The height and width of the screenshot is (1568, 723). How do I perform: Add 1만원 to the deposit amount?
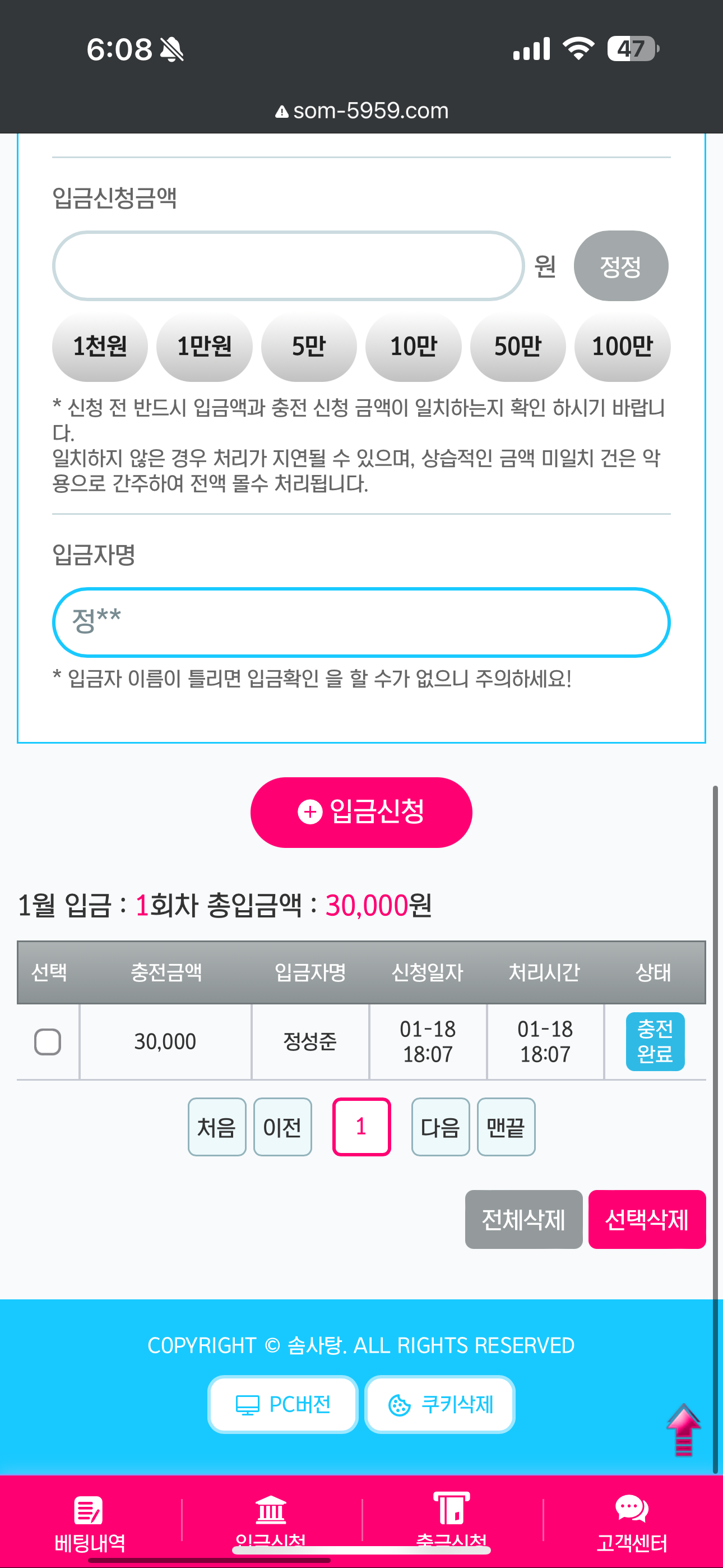205,347
